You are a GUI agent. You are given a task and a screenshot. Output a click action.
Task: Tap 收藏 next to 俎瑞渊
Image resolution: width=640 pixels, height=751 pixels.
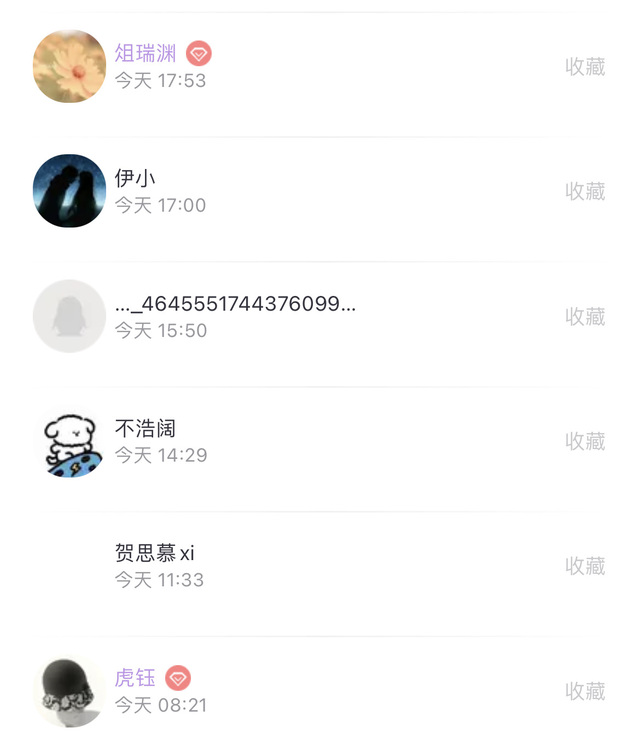pos(585,67)
